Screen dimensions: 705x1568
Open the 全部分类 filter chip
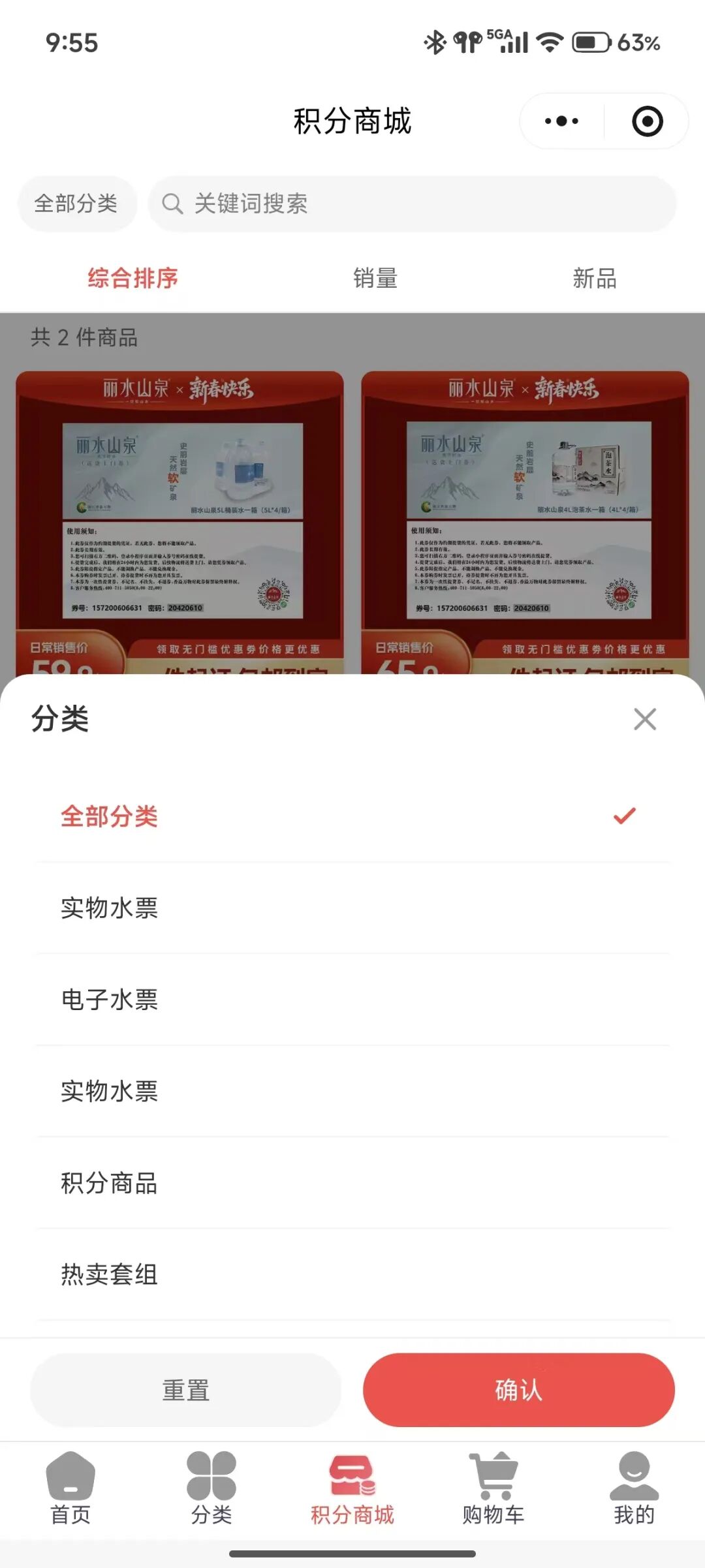coord(76,204)
